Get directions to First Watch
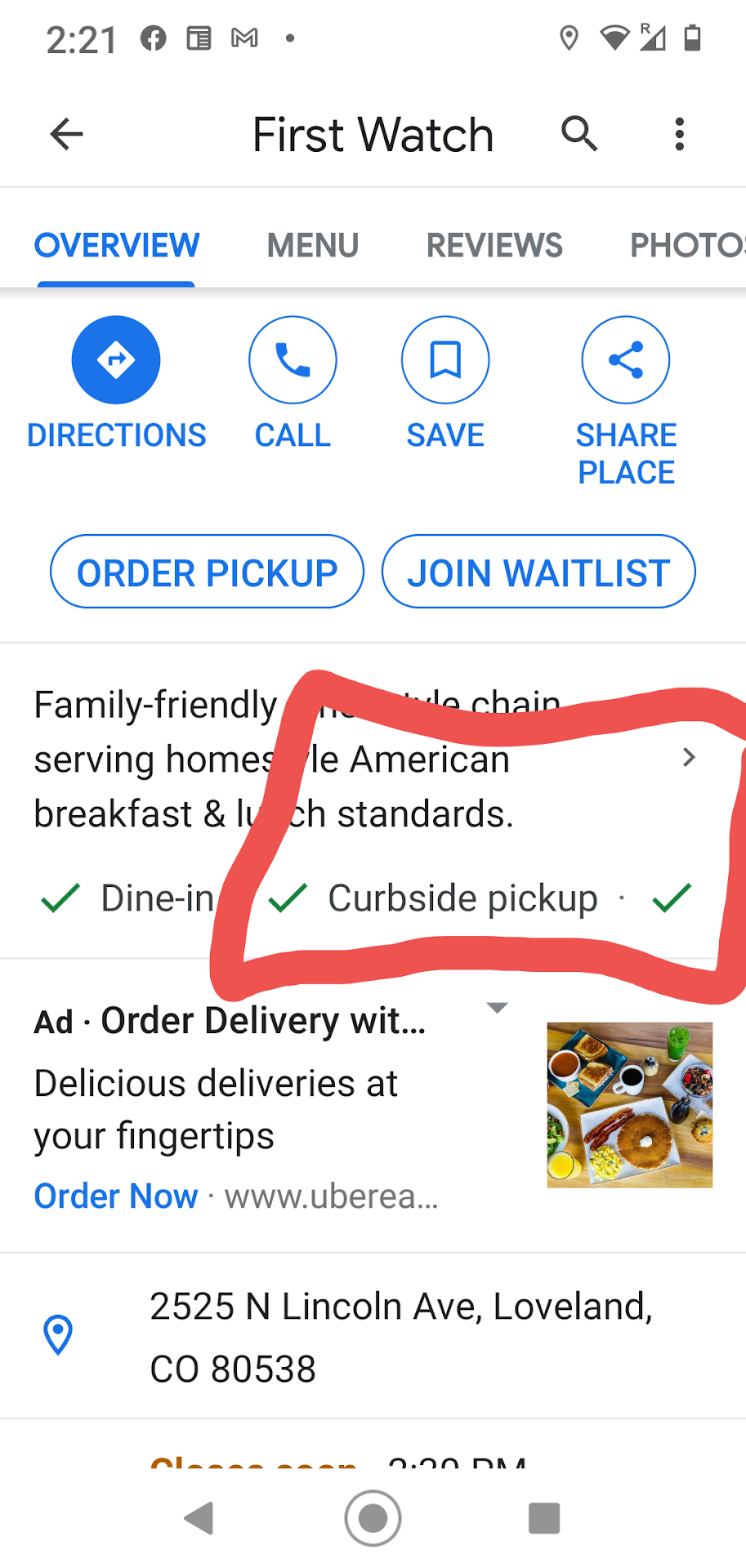 (116, 360)
